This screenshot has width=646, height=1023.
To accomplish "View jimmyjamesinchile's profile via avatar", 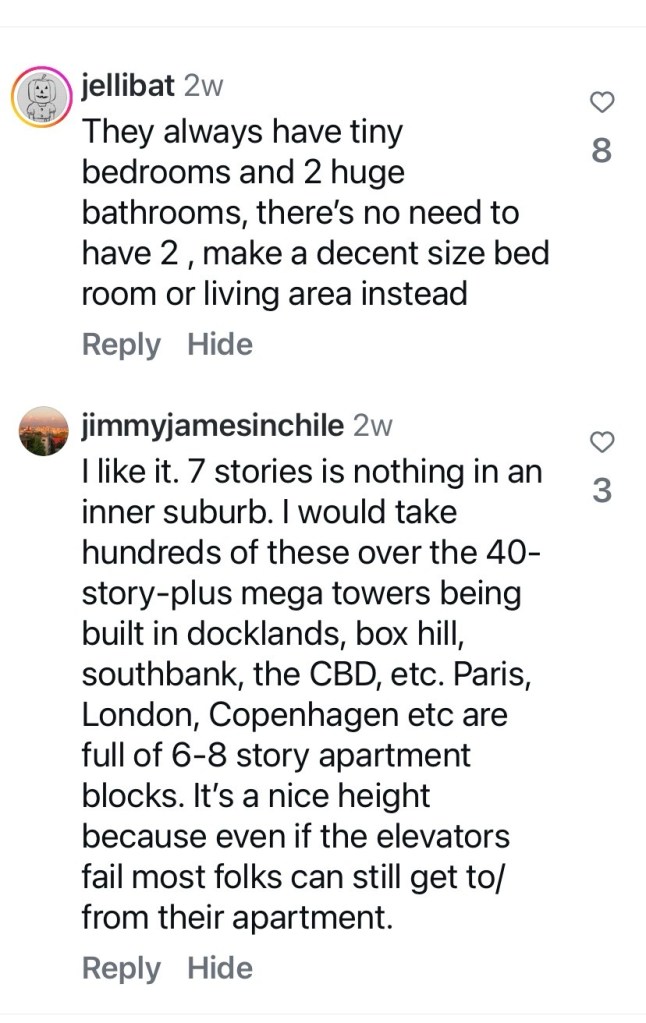I will coord(44,432).
